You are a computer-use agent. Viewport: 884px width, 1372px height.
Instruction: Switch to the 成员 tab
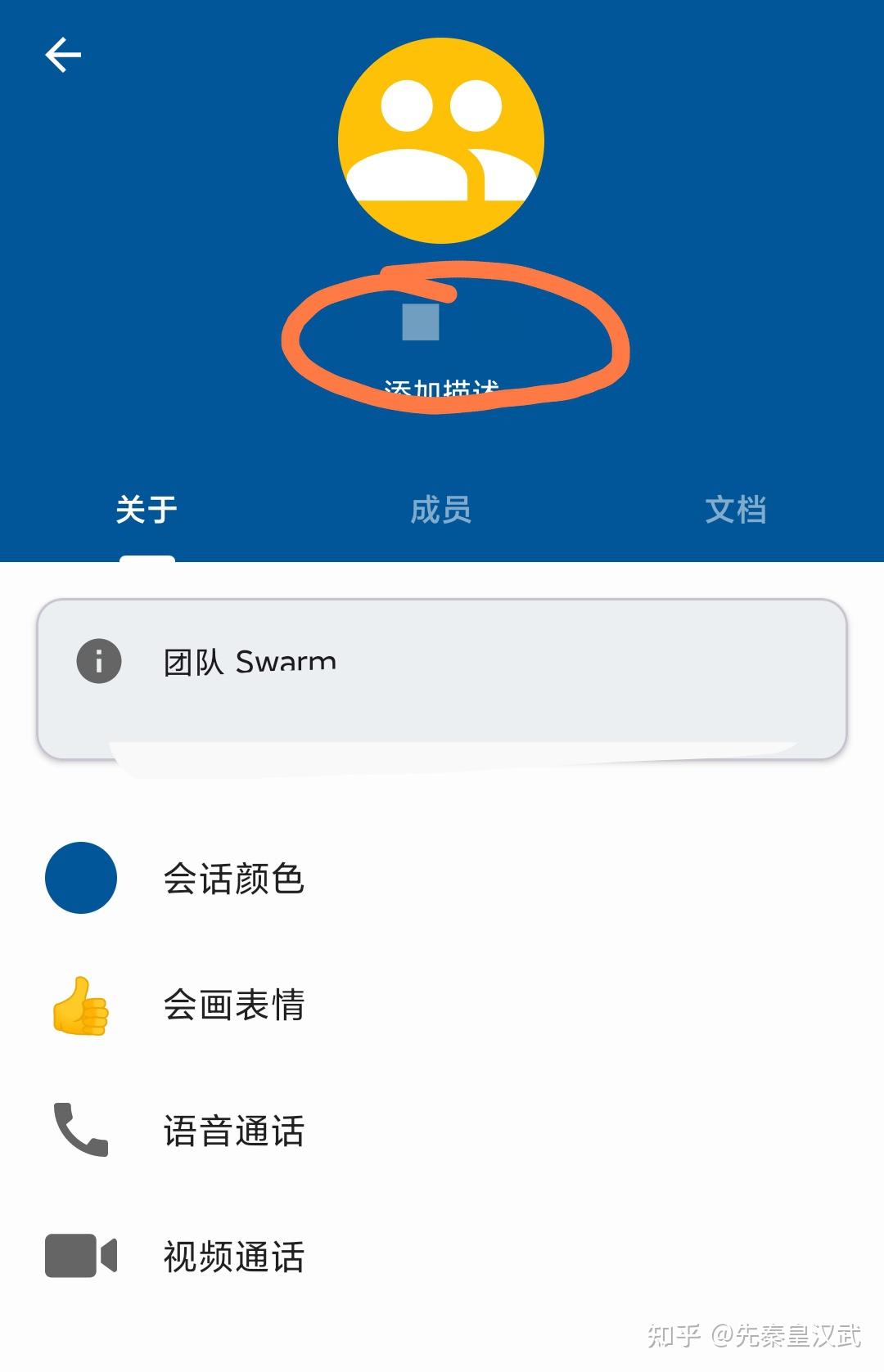click(440, 509)
